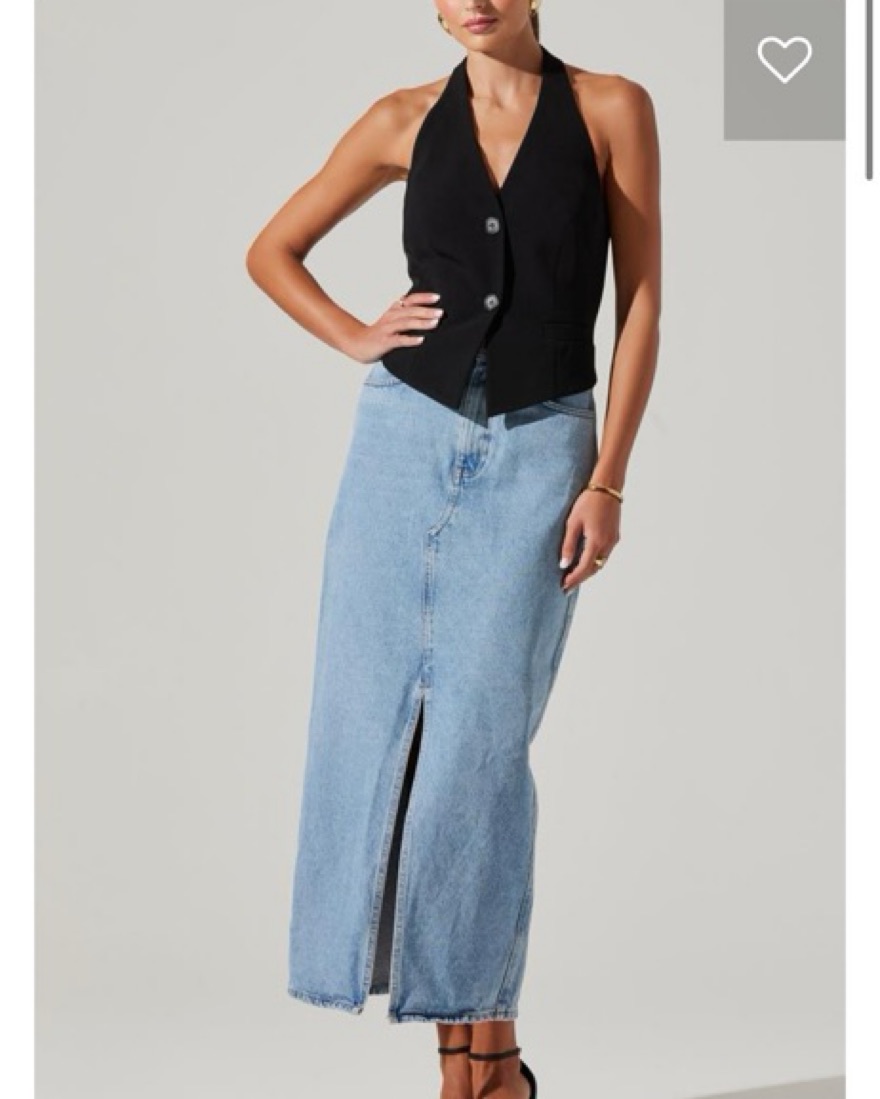
Task: Add this outfit to favorites with heart icon
Action: 784,60
